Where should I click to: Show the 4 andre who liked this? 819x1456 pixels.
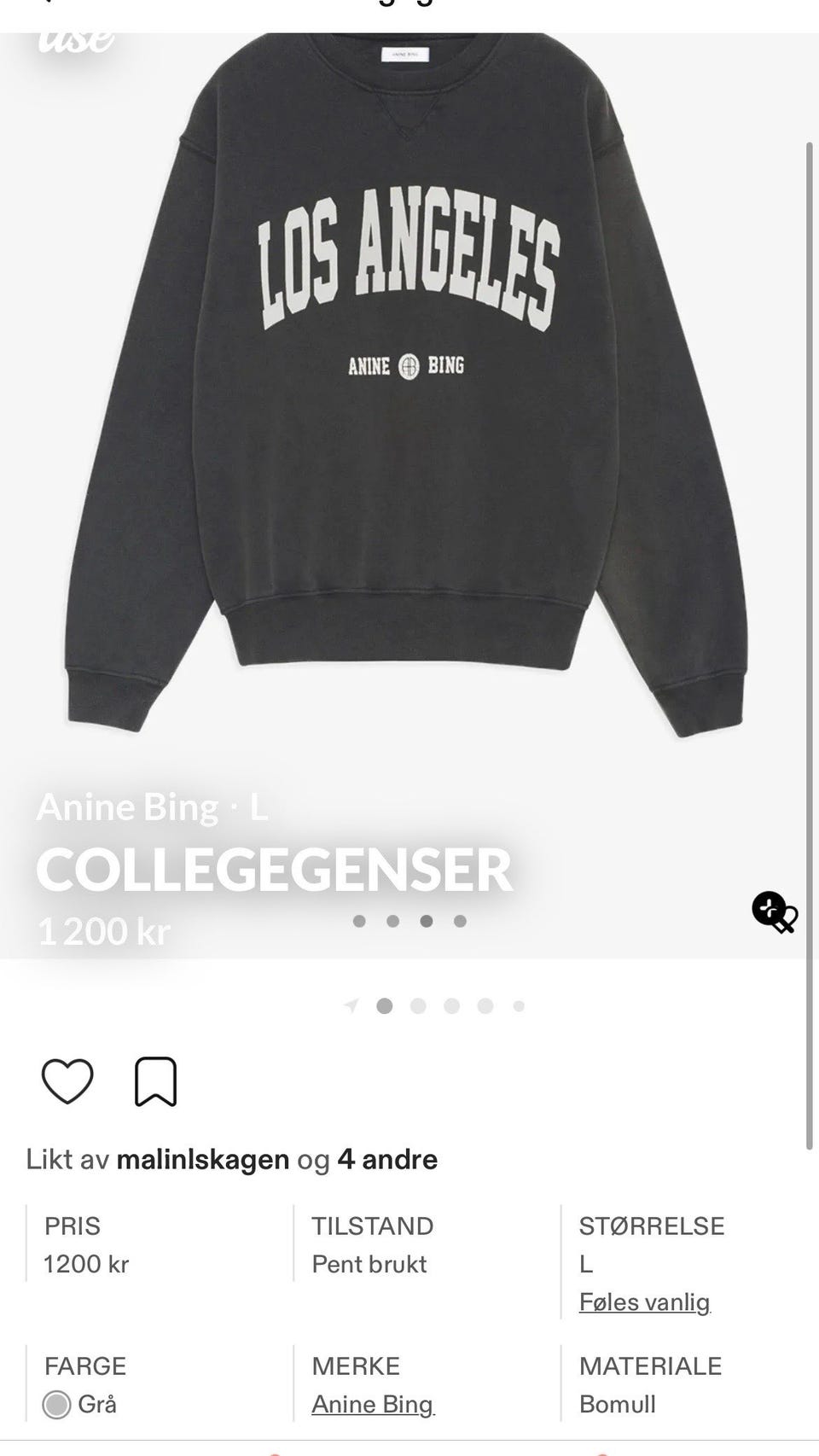tap(388, 1159)
